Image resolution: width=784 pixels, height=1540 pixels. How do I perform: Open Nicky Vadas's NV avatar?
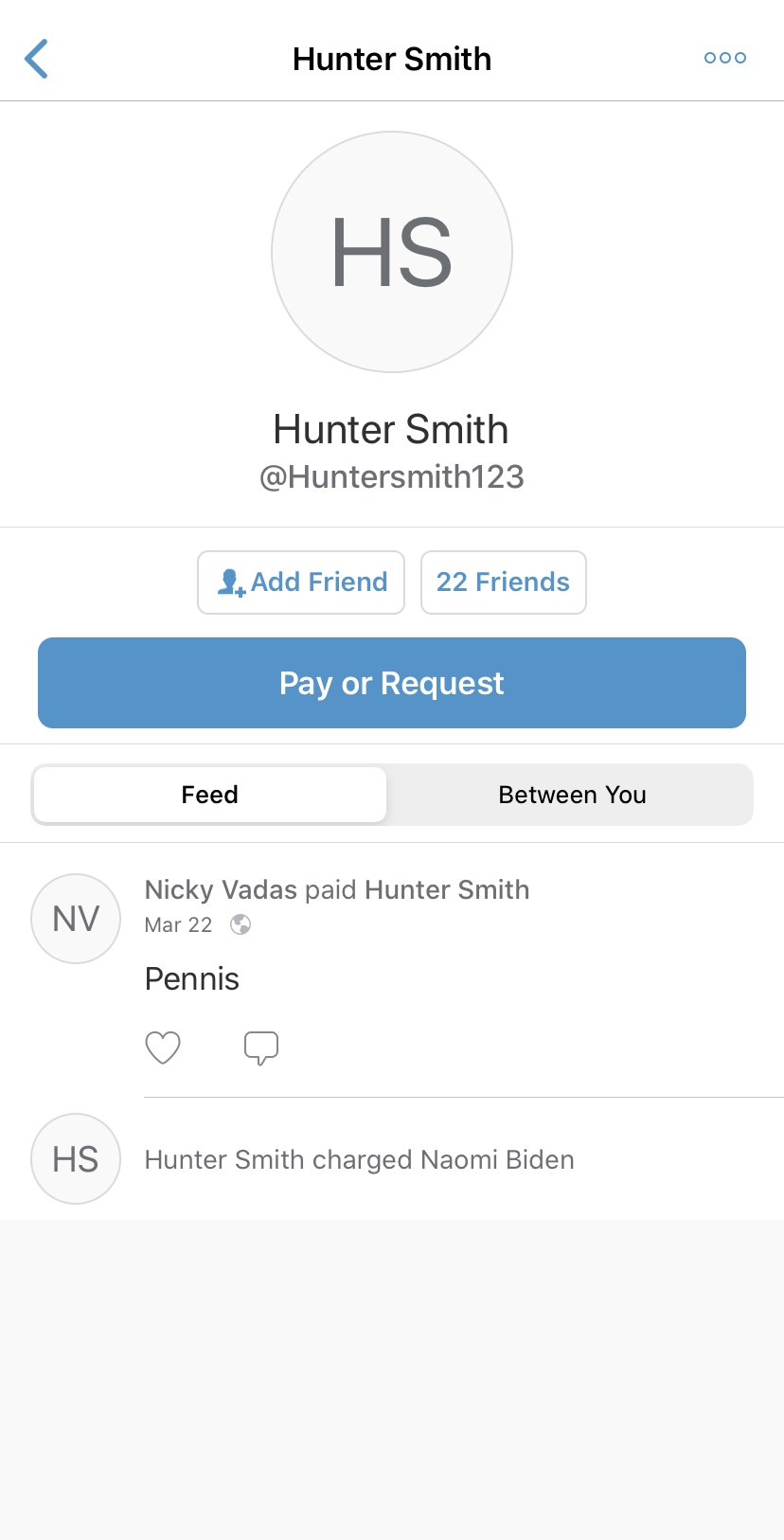76,919
